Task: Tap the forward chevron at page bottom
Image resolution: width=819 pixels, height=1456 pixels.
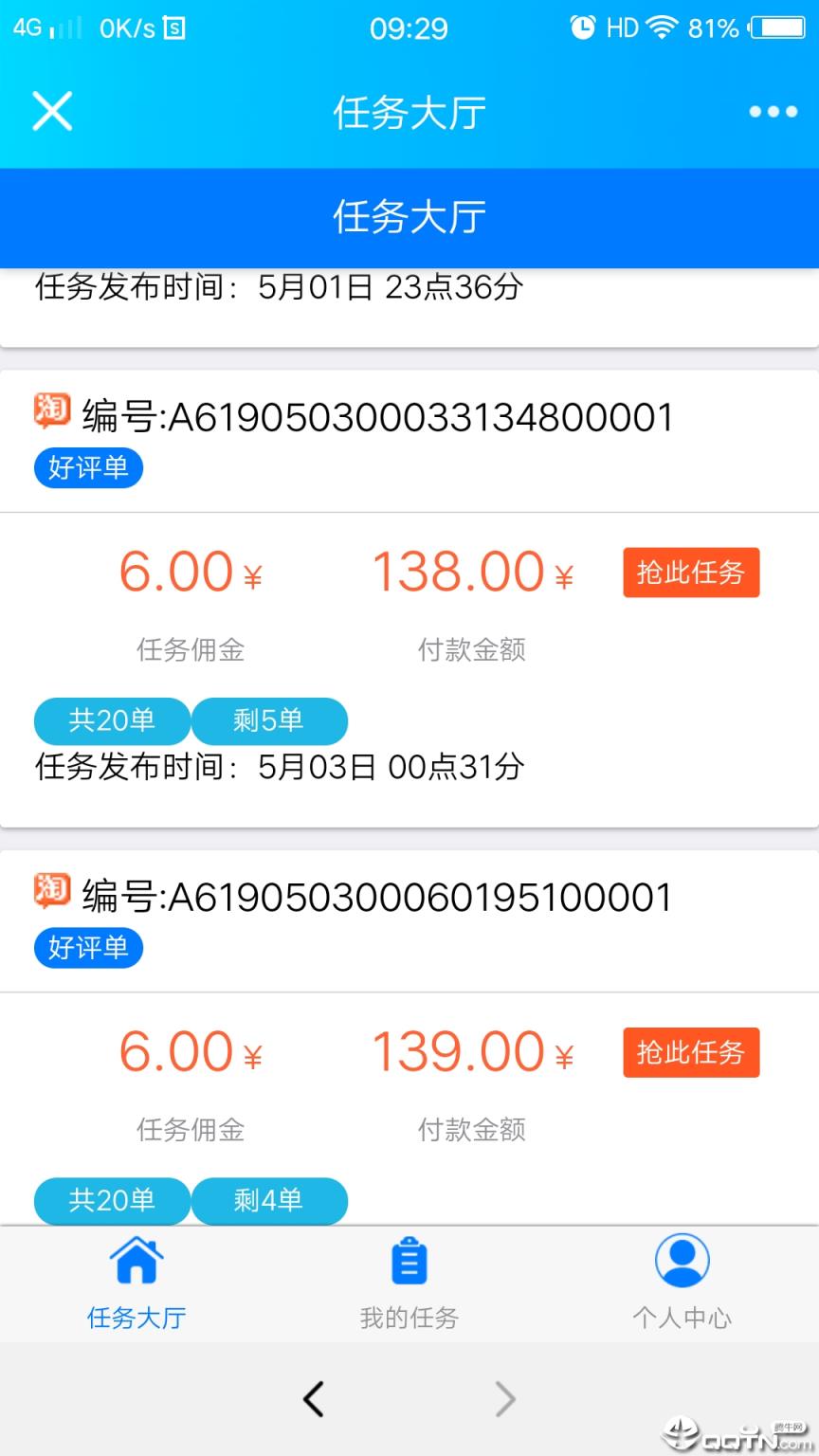Action: pos(505,1399)
